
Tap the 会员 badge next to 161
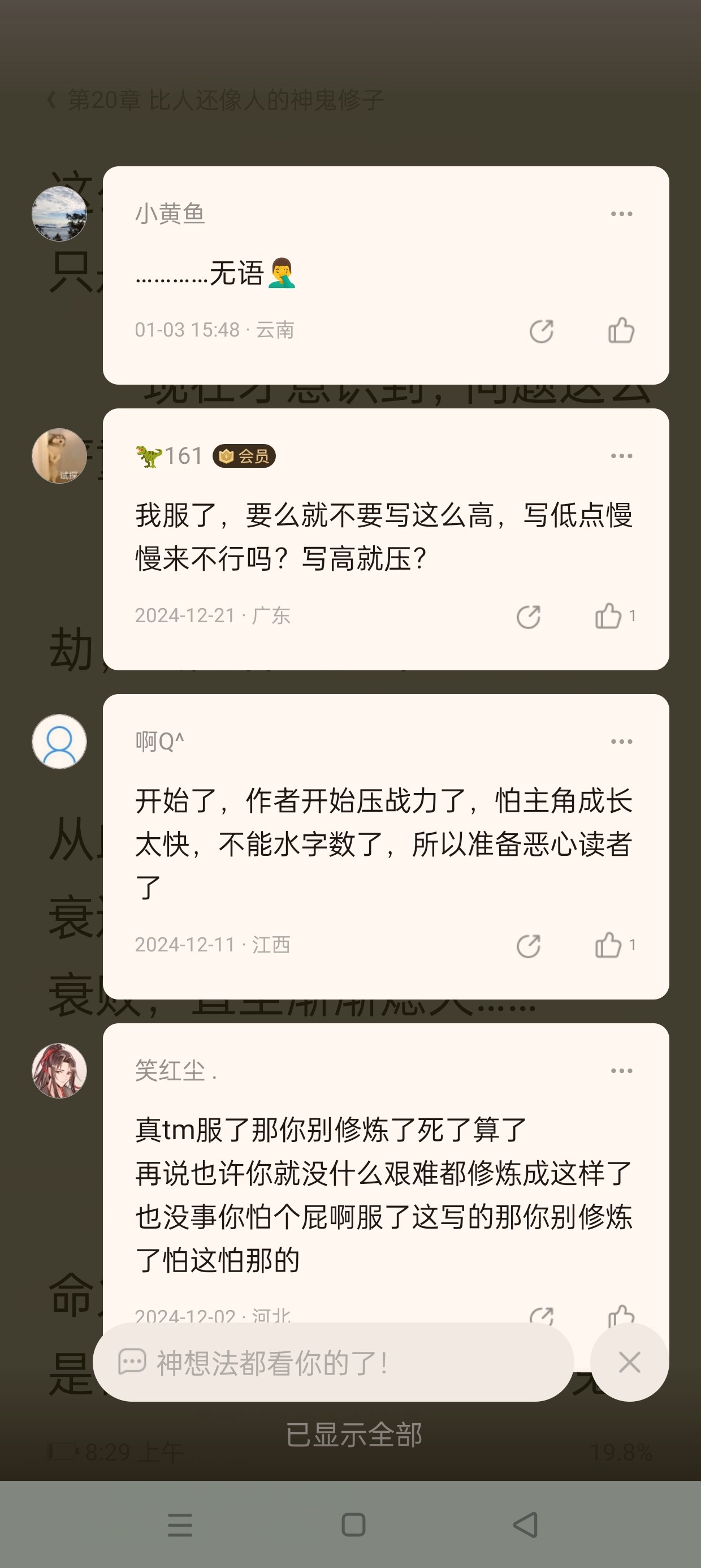(x=244, y=456)
